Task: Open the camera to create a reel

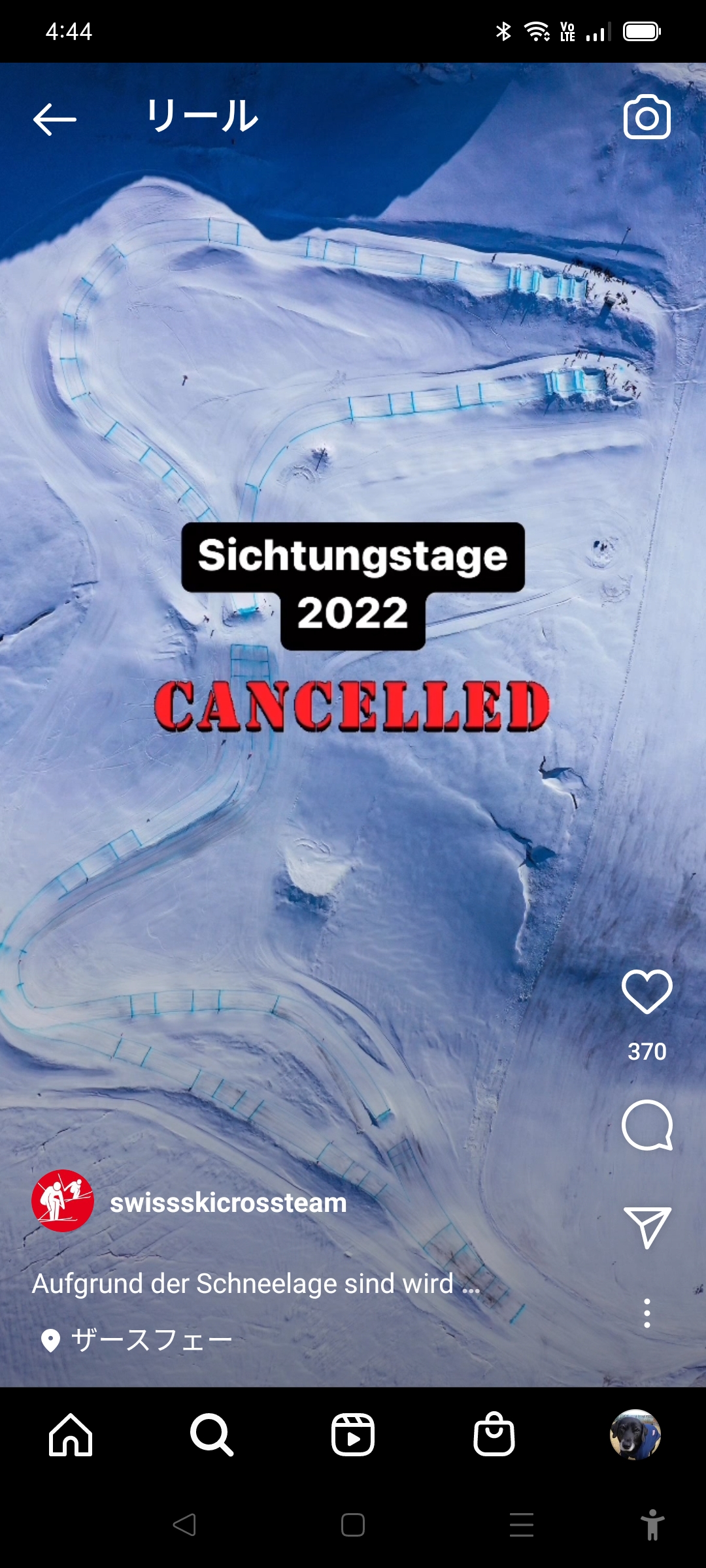Action: 647,118
